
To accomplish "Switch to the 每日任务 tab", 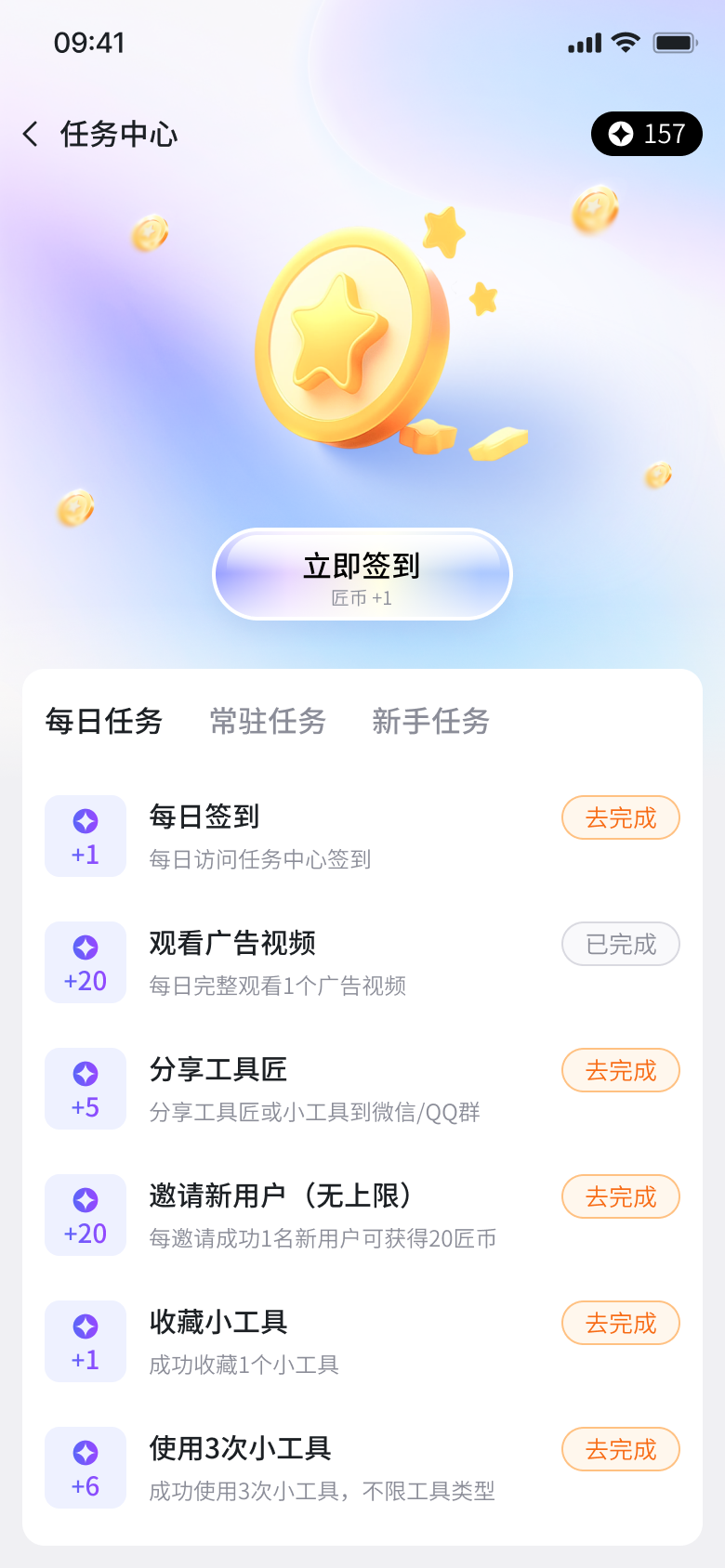I will 104,721.
